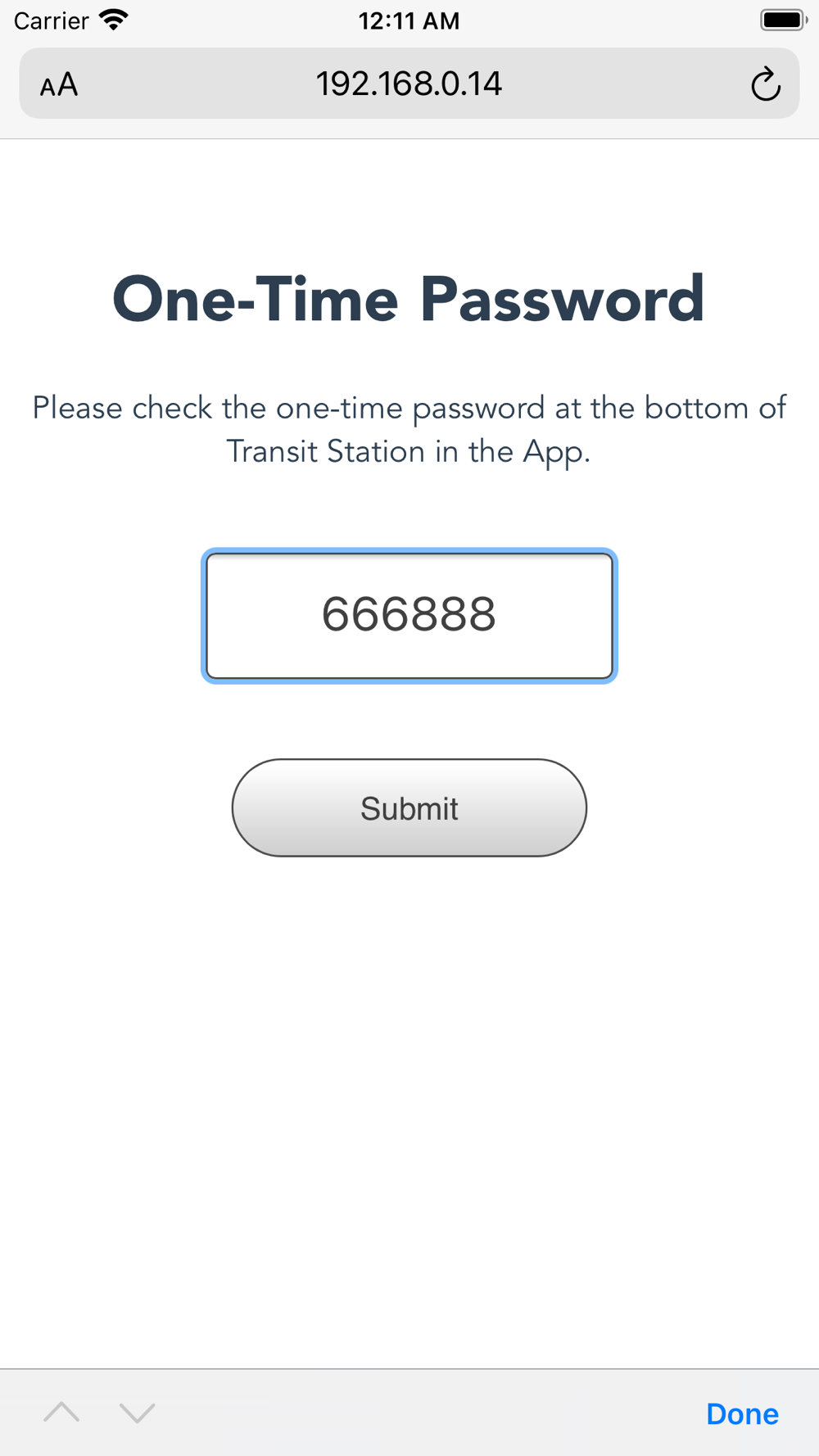
Task: Go to the next form field arrow
Action: pyautogui.click(x=137, y=1412)
